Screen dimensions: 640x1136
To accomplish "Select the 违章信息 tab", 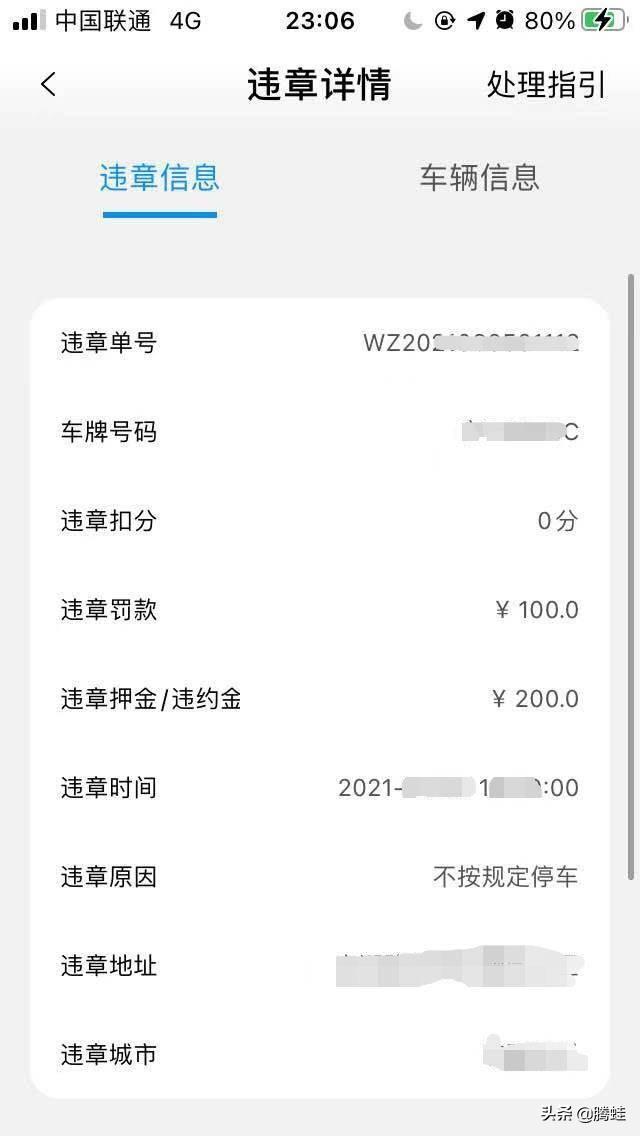I will pos(160,178).
